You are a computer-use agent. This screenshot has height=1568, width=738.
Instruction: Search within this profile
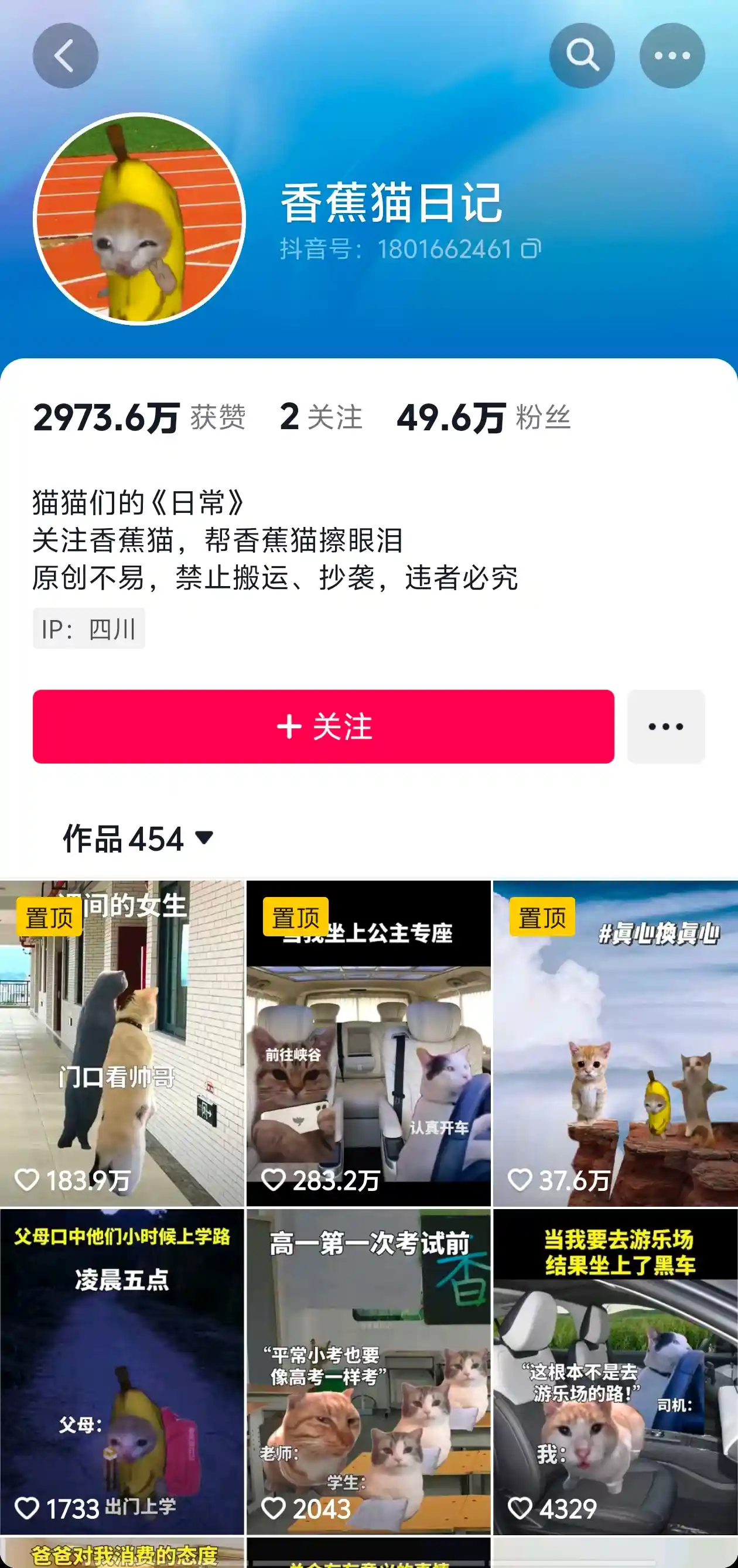582,56
